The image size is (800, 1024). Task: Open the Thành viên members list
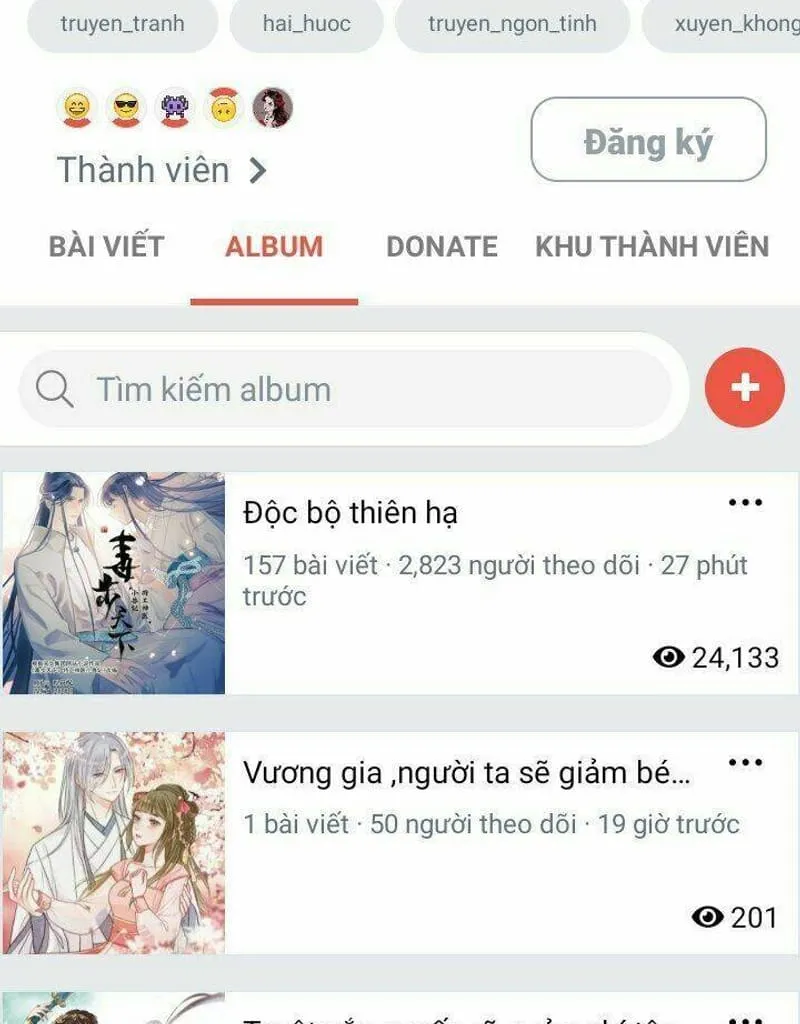coord(161,170)
